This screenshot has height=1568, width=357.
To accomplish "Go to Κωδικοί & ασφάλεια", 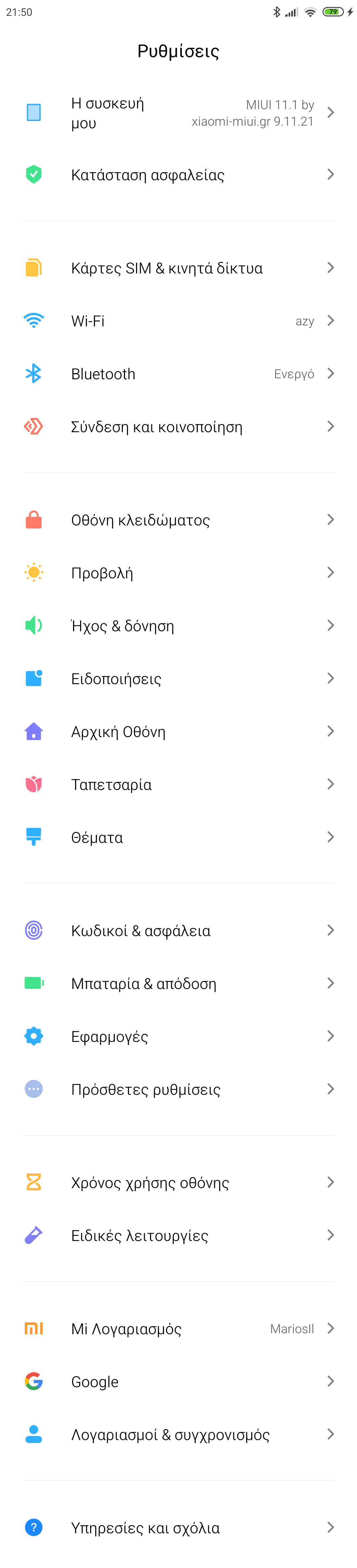I will pyautogui.click(x=178, y=931).
